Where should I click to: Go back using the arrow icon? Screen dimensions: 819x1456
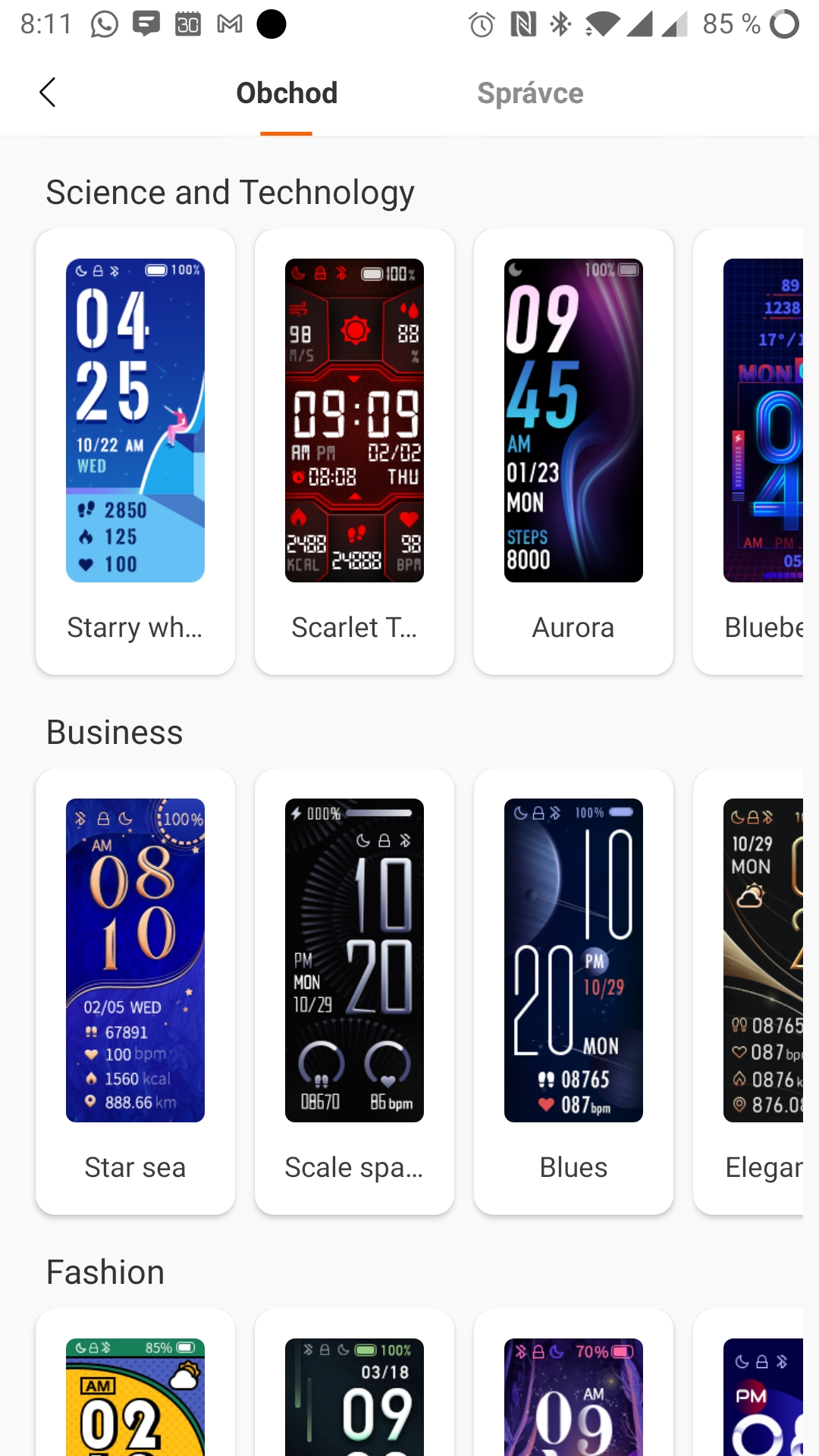[x=48, y=93]
